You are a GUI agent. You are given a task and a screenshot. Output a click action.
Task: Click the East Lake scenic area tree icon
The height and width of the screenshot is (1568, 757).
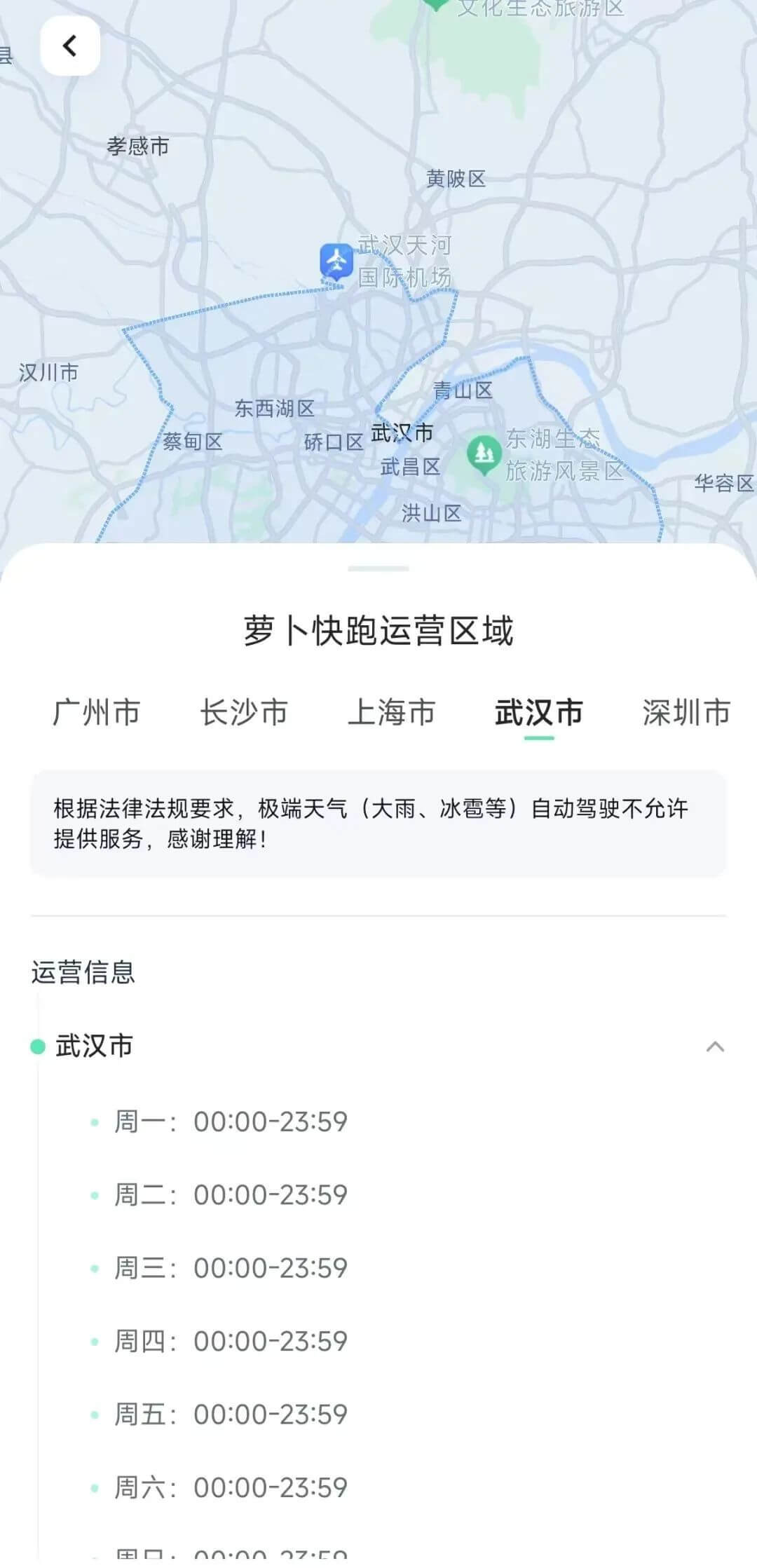[484, 452]
